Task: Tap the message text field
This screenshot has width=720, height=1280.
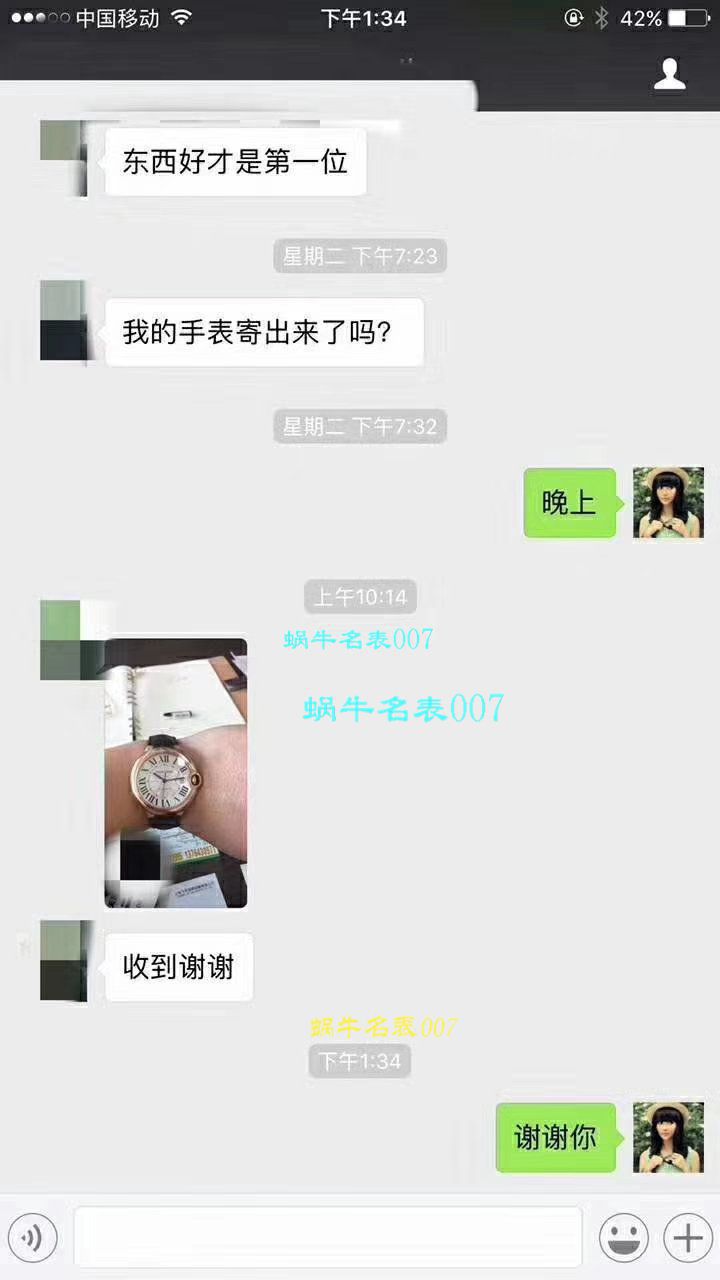Action: click(x=328, y=1238)
